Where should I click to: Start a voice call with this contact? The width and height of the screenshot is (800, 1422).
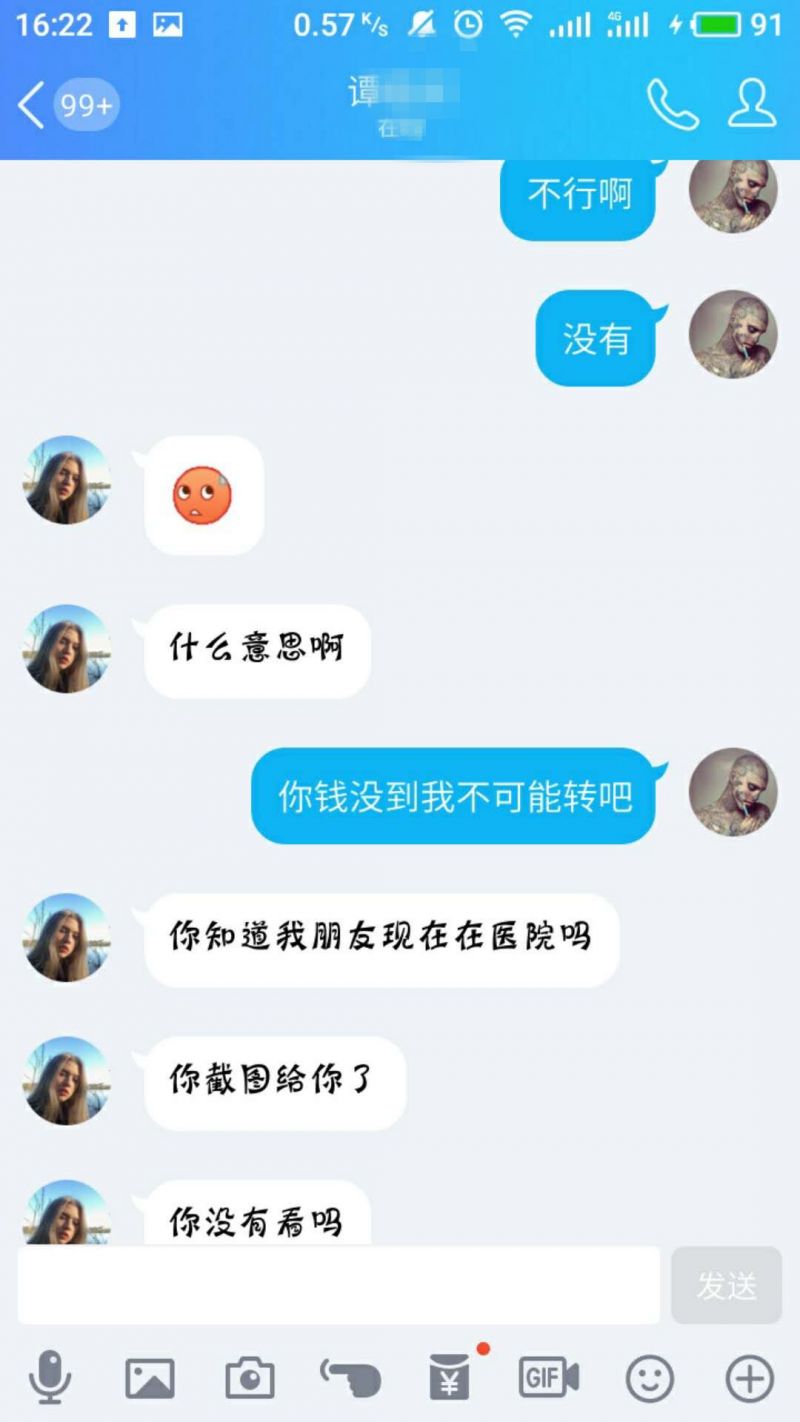click(673, 104)
